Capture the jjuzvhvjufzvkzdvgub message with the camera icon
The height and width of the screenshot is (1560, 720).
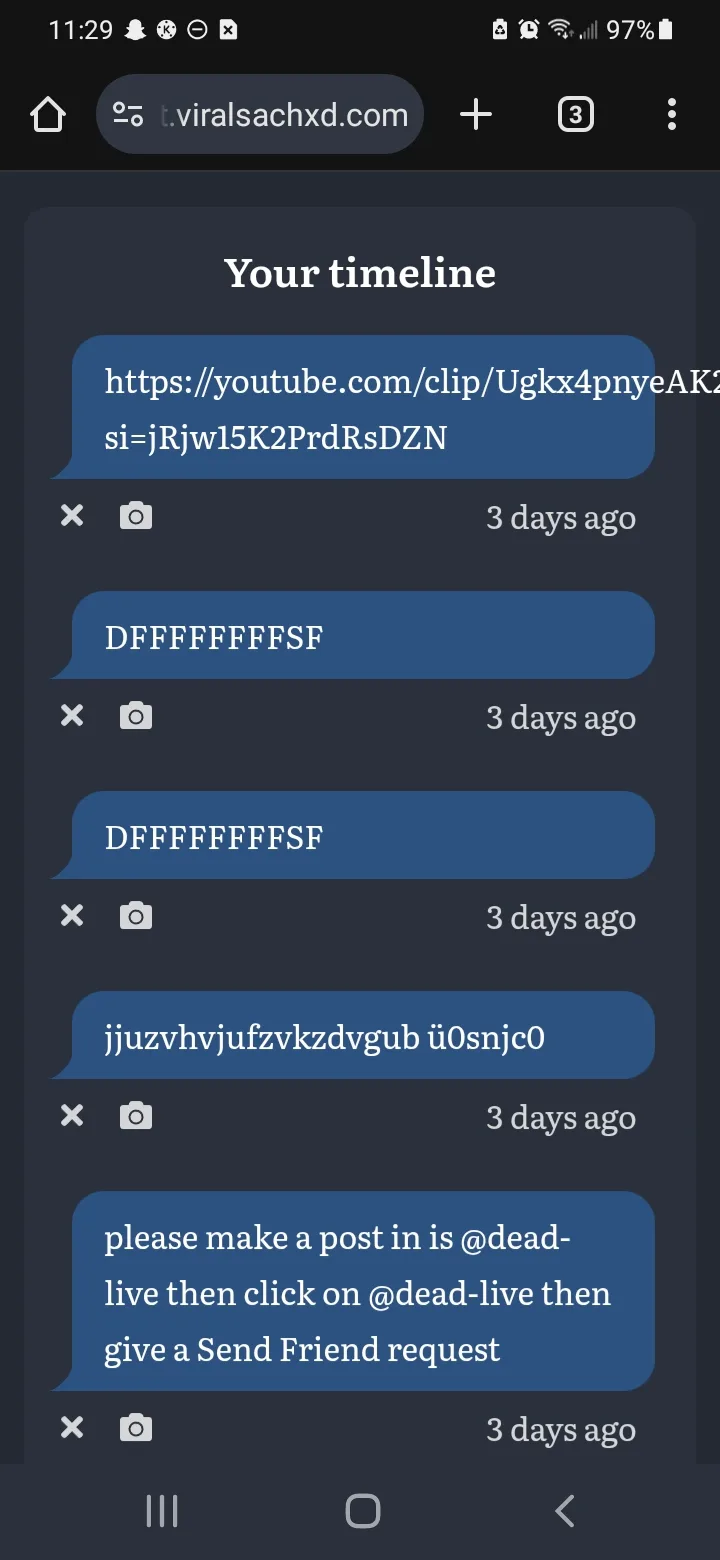(136, 1116)
